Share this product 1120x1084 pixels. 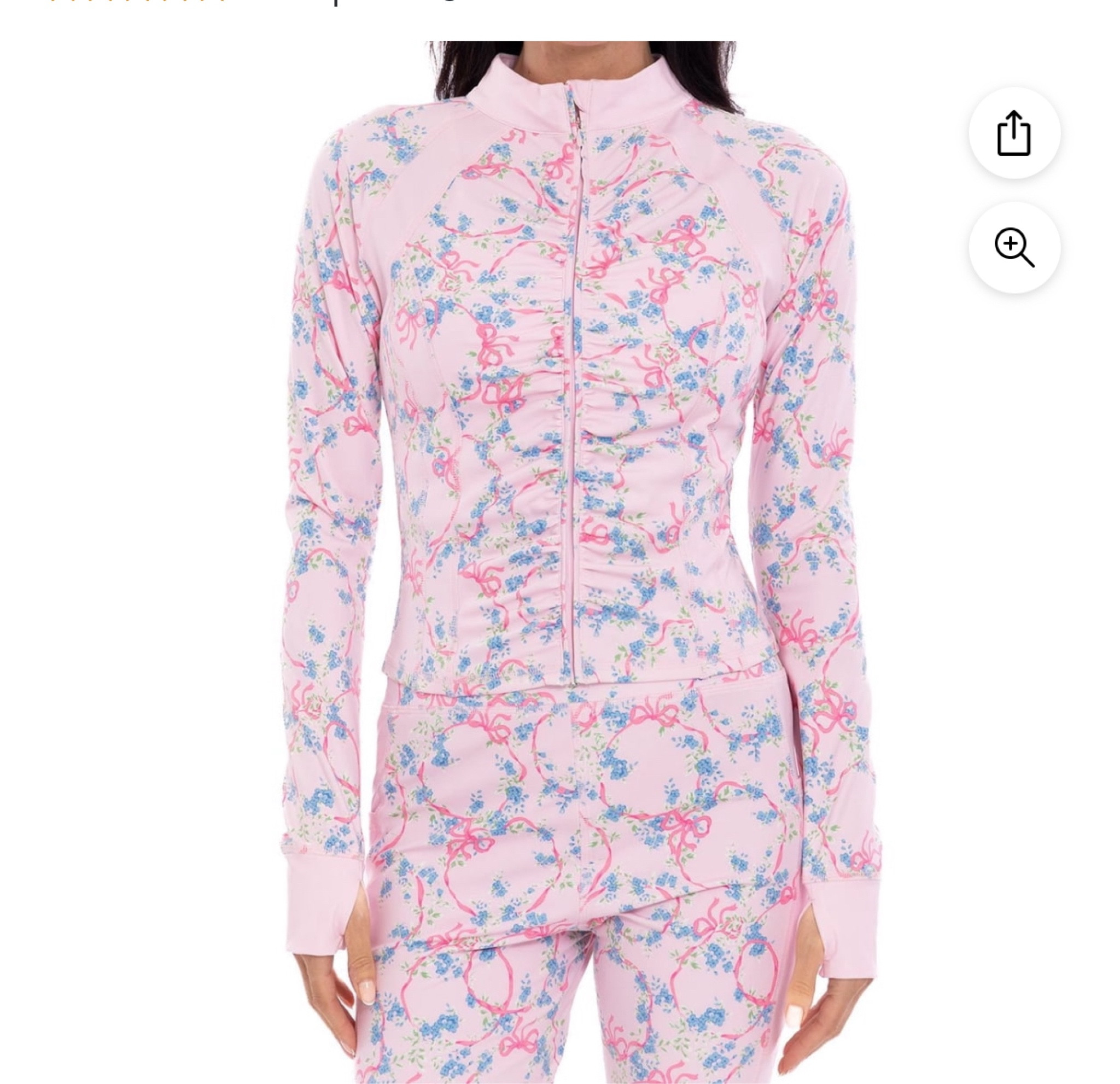coord(1014,133)
